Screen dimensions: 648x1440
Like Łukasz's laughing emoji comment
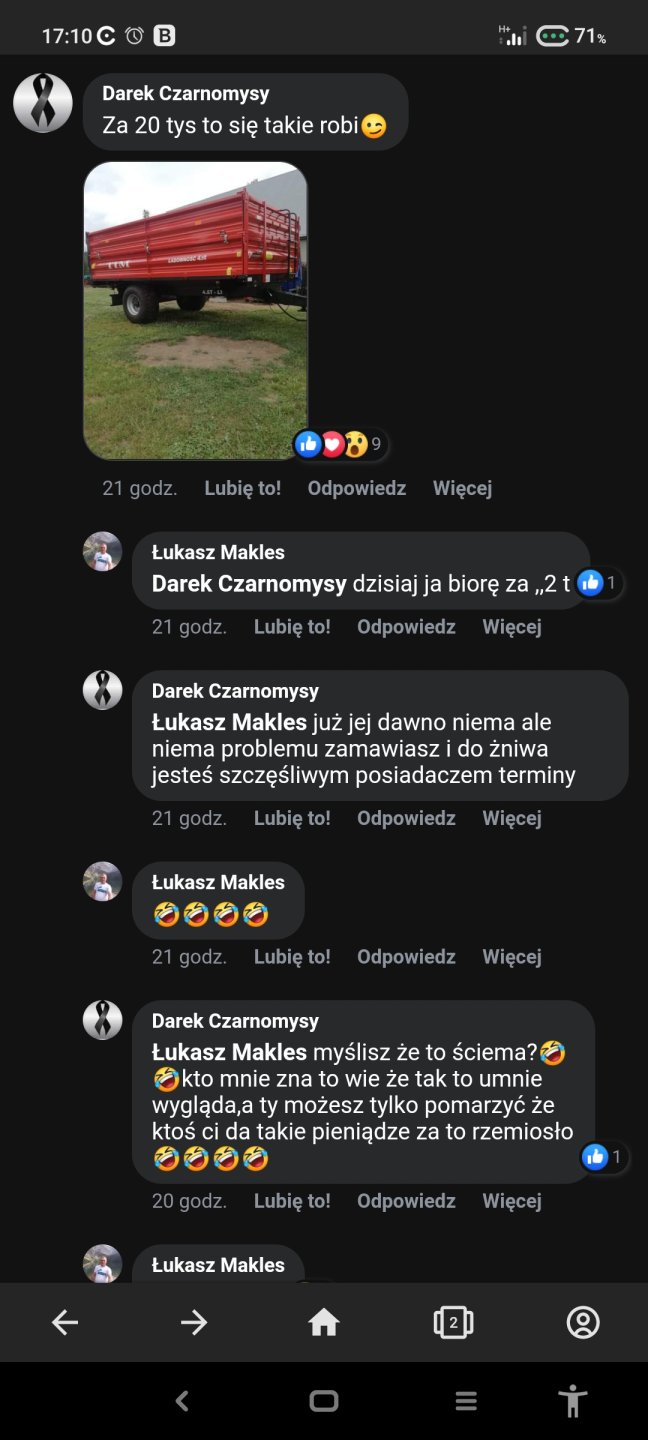coord(291,957)
